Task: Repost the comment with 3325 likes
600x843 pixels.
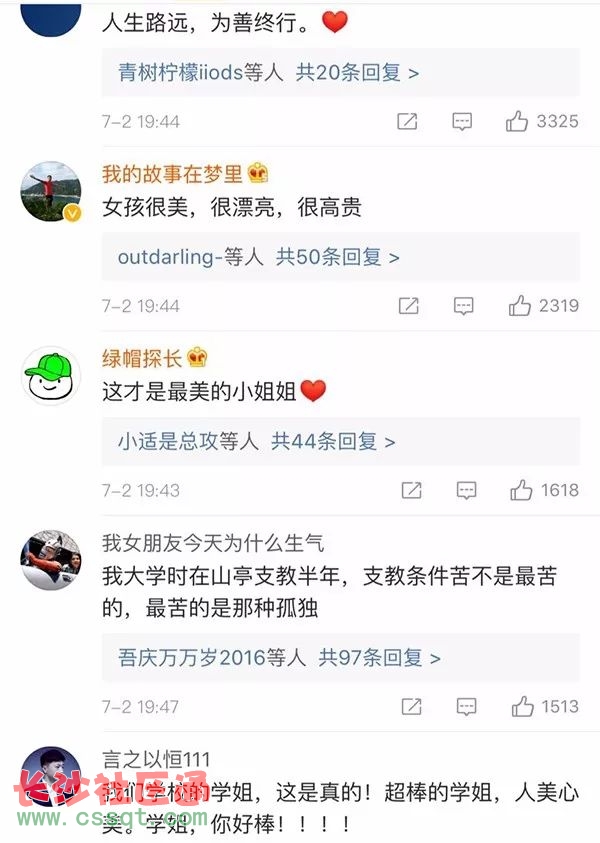Action: click(x=407, y=121)
